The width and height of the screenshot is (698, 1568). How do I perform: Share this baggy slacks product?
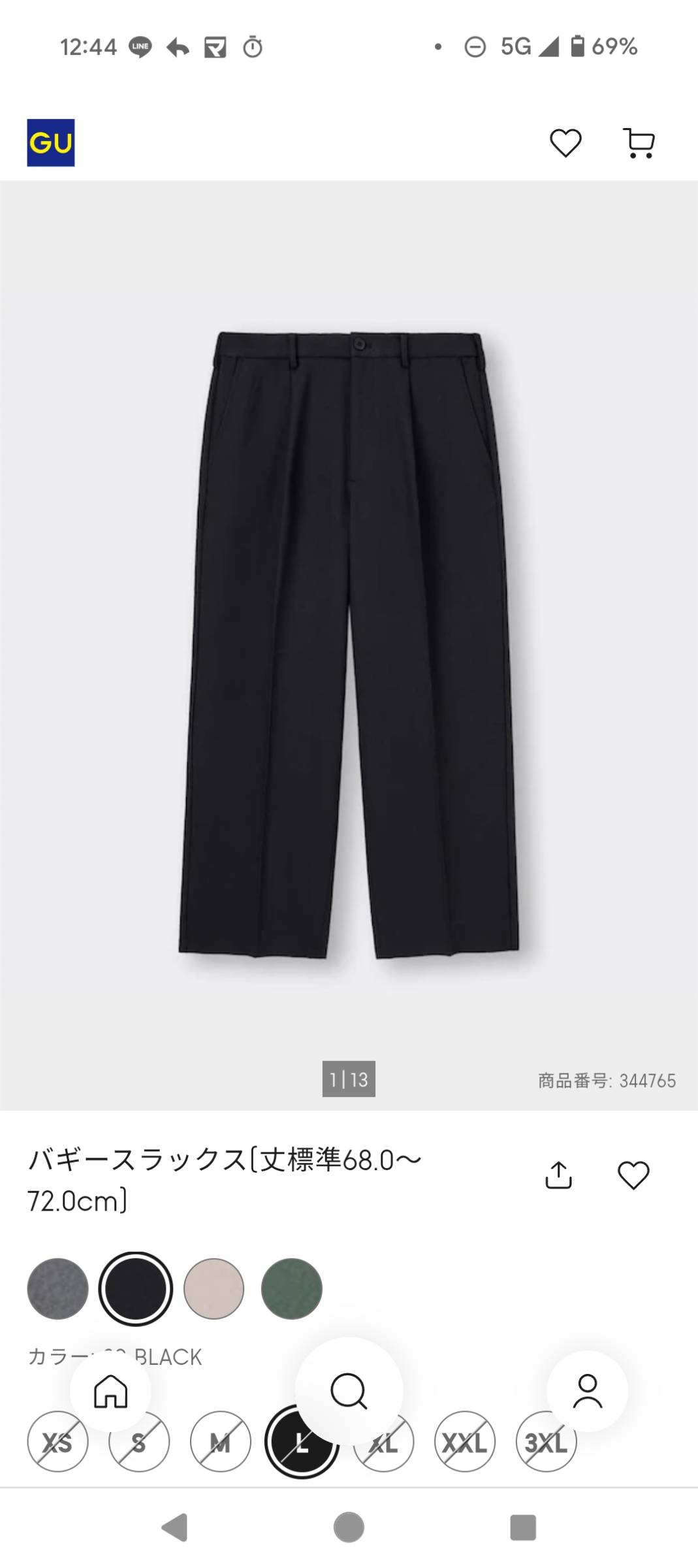coord(558,1175)
